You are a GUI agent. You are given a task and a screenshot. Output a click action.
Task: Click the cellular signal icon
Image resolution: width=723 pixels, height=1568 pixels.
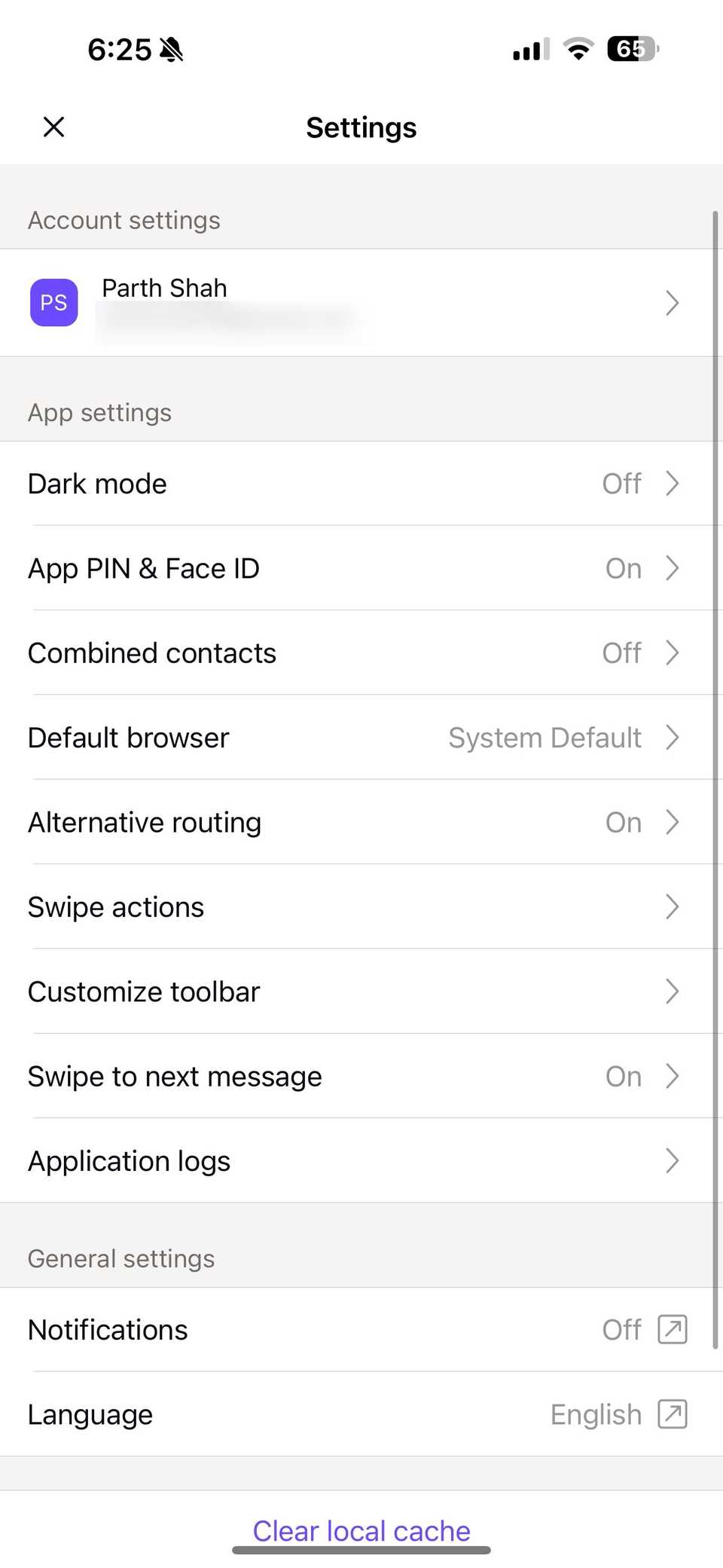[527, 49]
